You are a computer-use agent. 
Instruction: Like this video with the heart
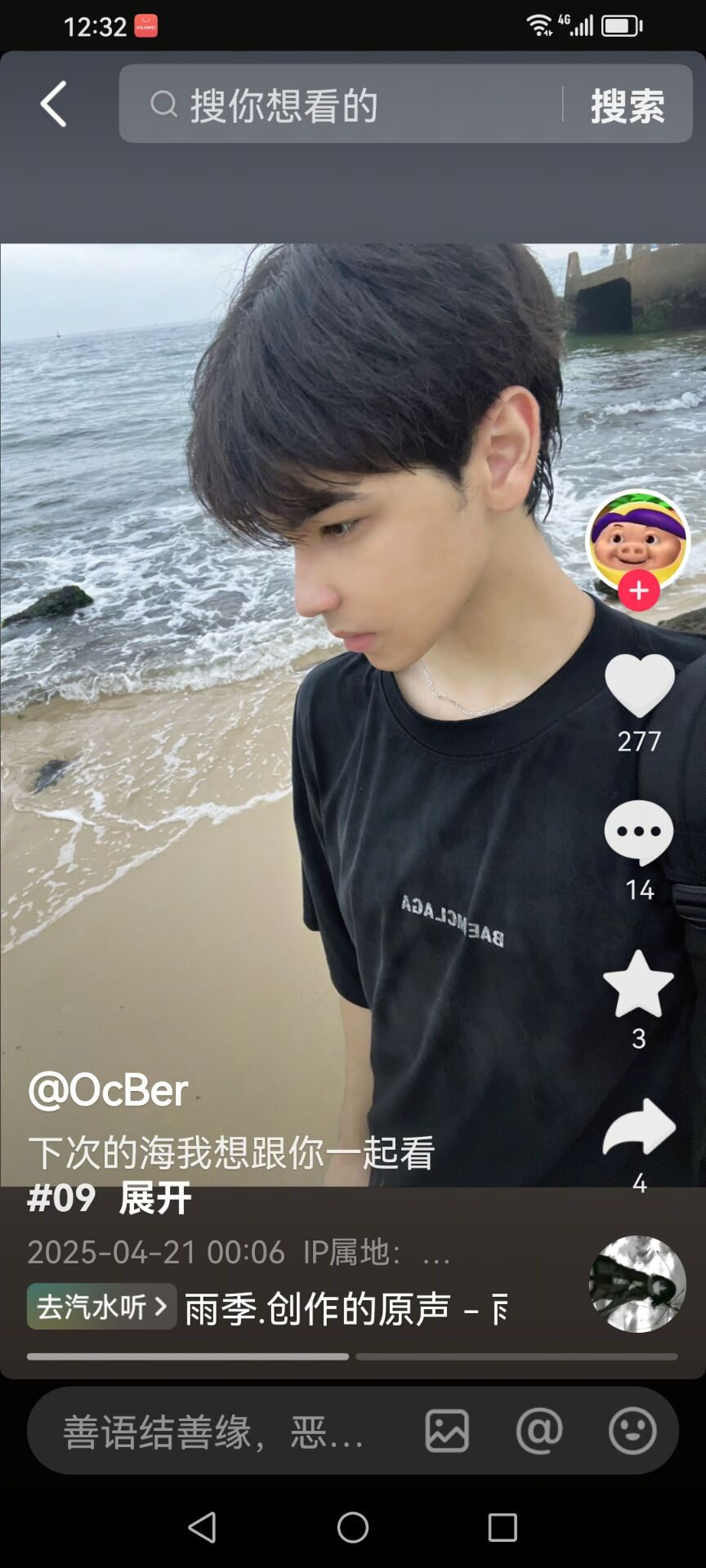tap(640, 686)
